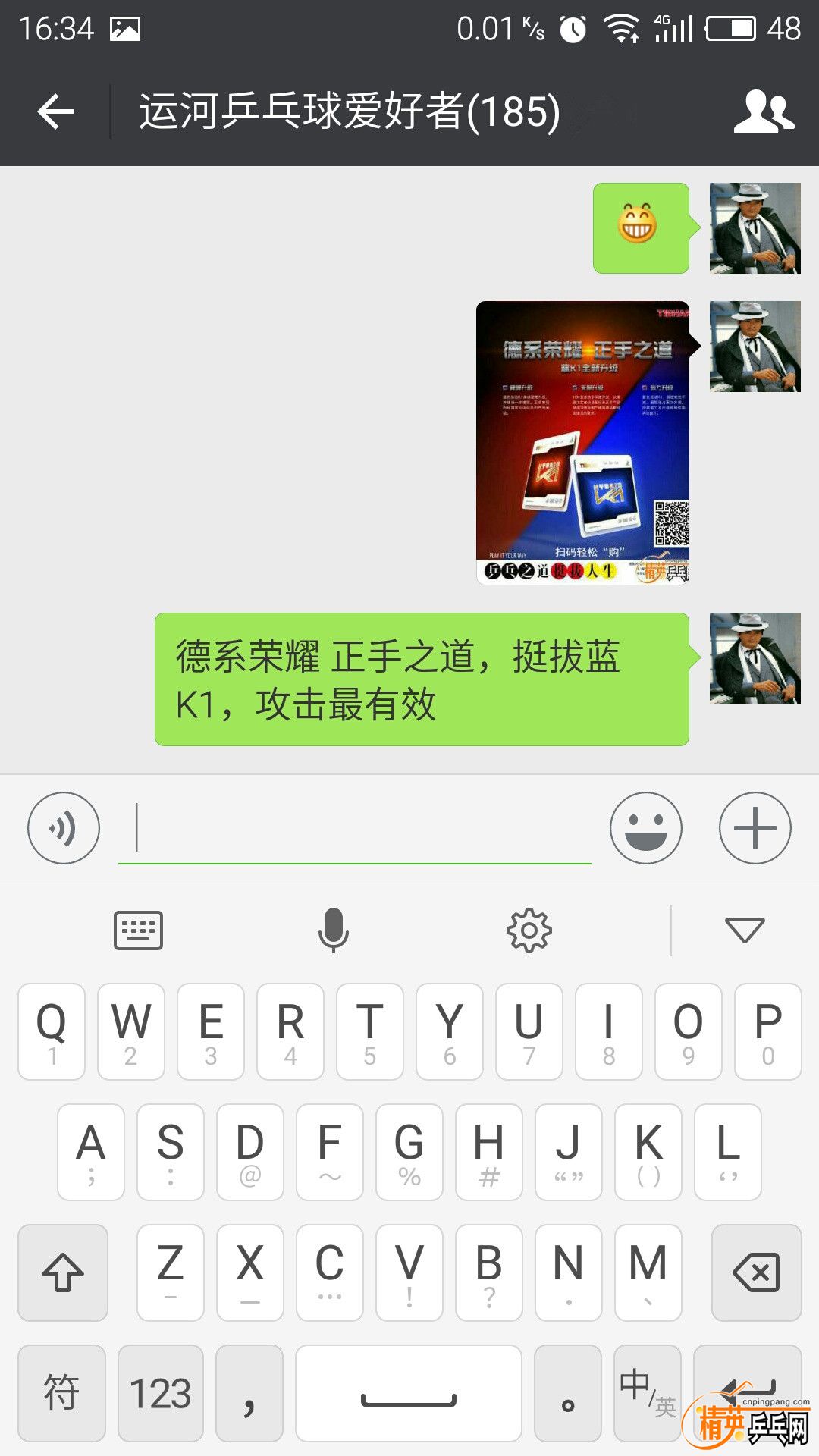Viewport: 819px width, 1456px height.
Task: Switch to voice message input
Action: click(x=64, y=828)
